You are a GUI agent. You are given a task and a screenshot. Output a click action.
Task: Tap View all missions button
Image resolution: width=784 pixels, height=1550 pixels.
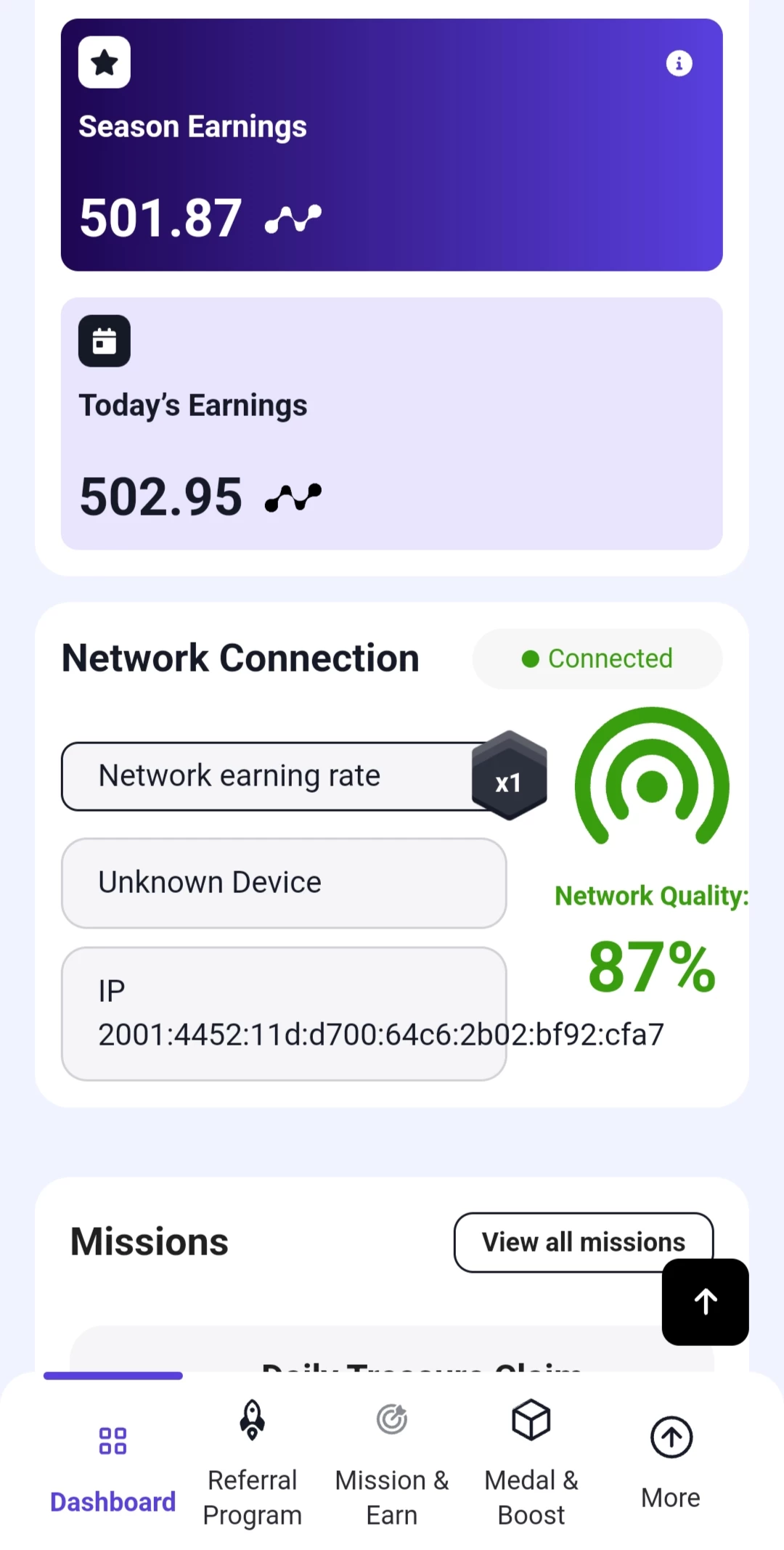pos(584,1242)
